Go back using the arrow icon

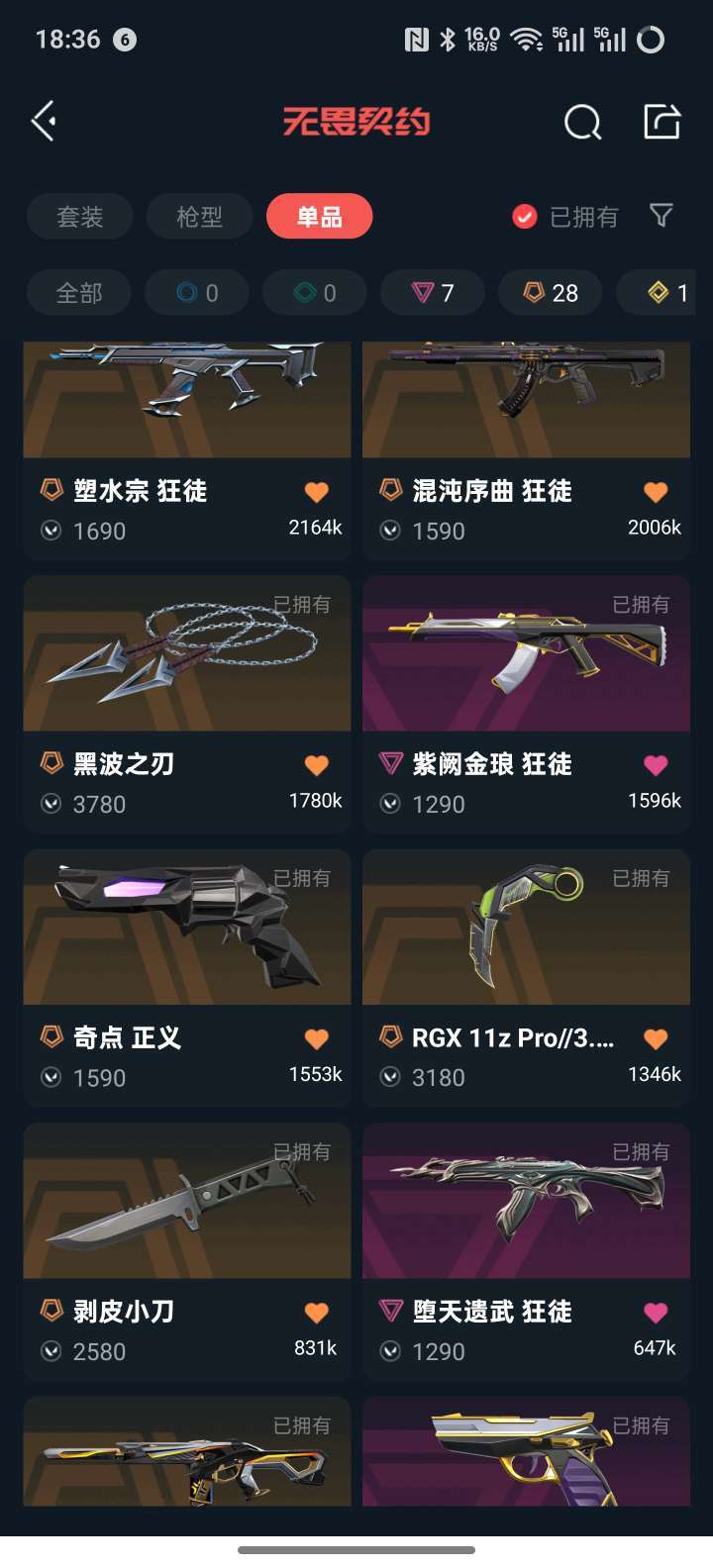[x=44, y=122]
